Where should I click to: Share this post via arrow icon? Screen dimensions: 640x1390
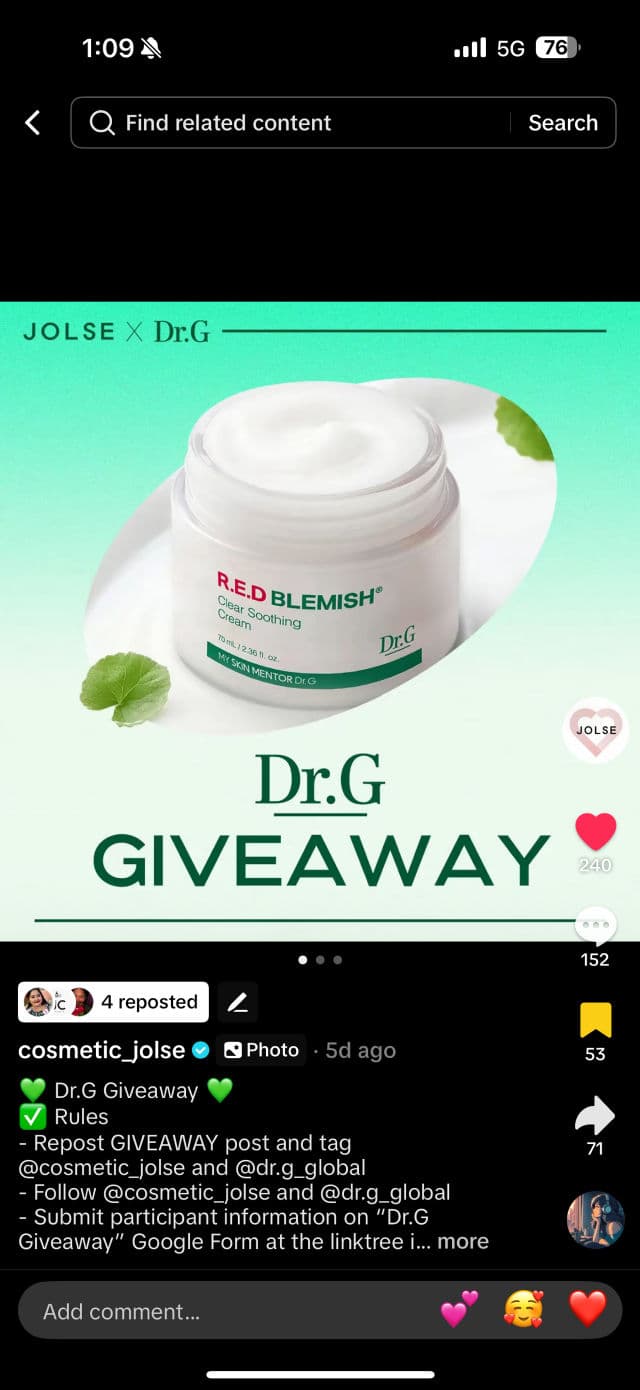click(595, 1116)
